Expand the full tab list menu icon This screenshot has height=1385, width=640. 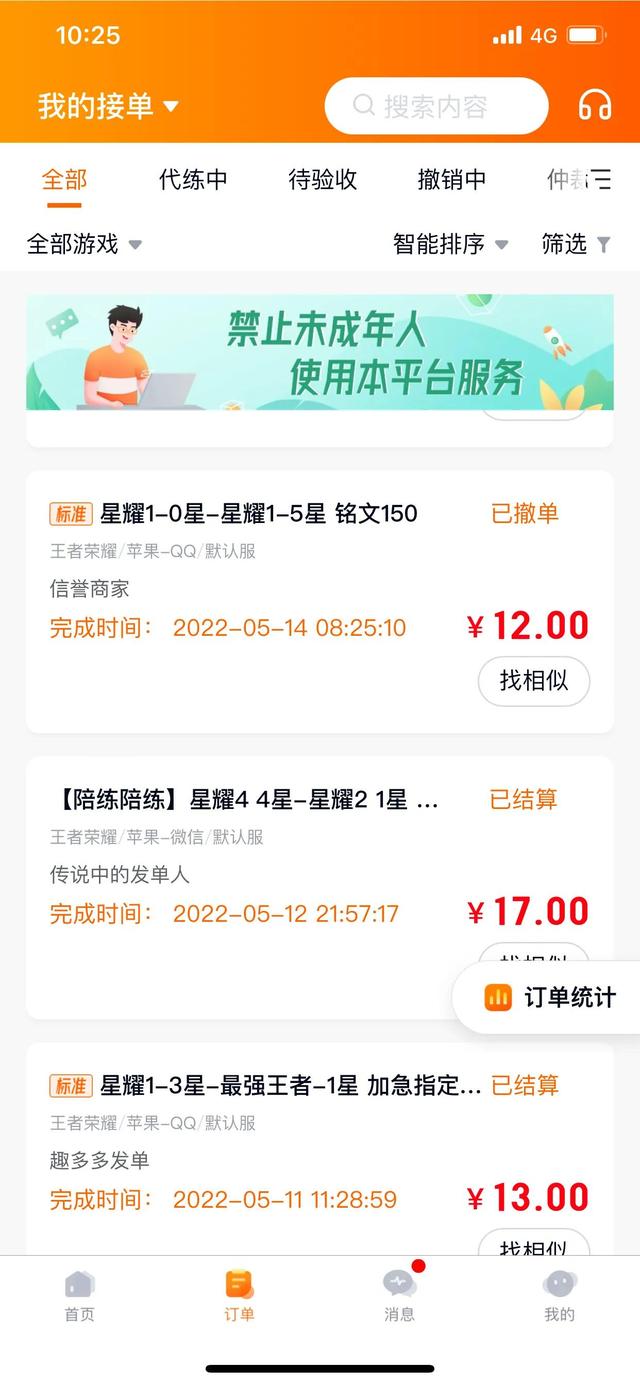coord(601,180)
